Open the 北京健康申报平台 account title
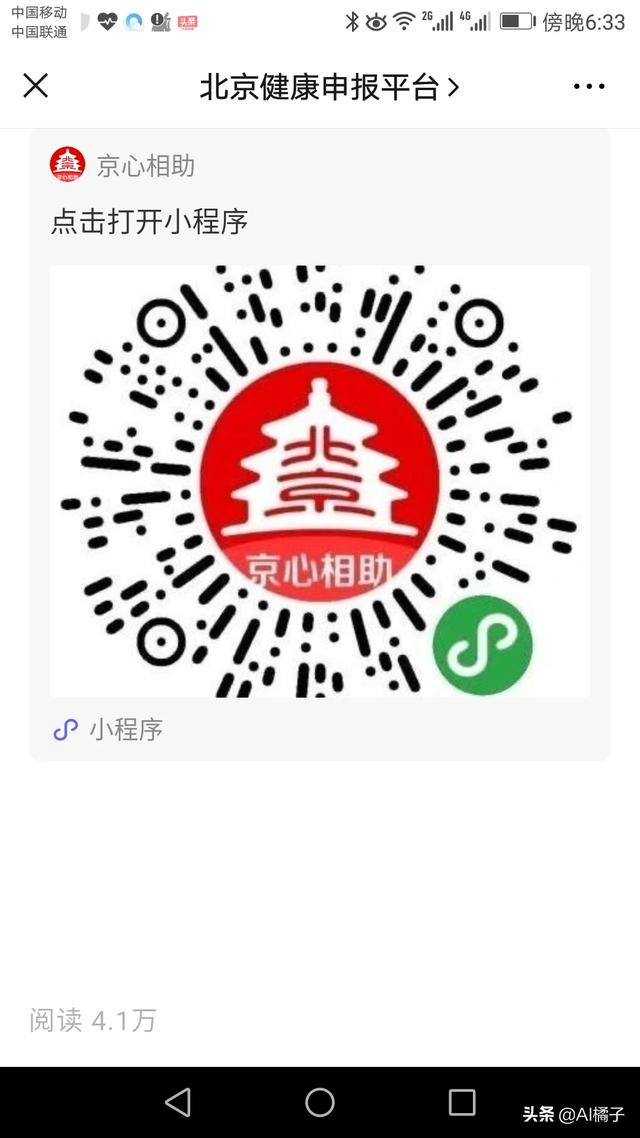640x1138 pixels. click(328, 87)
